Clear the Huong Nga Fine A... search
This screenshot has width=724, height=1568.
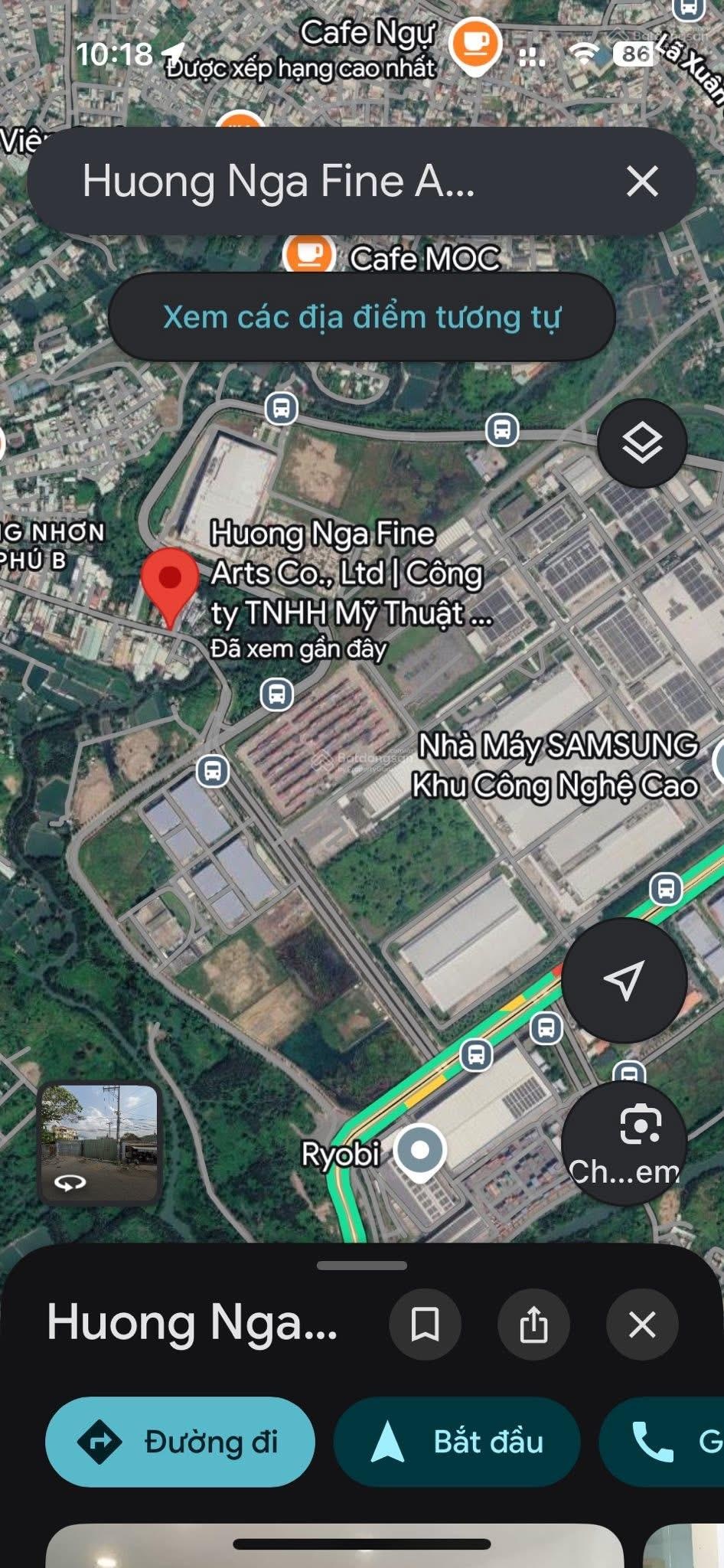pyautogui.click(x=641, y=181)
